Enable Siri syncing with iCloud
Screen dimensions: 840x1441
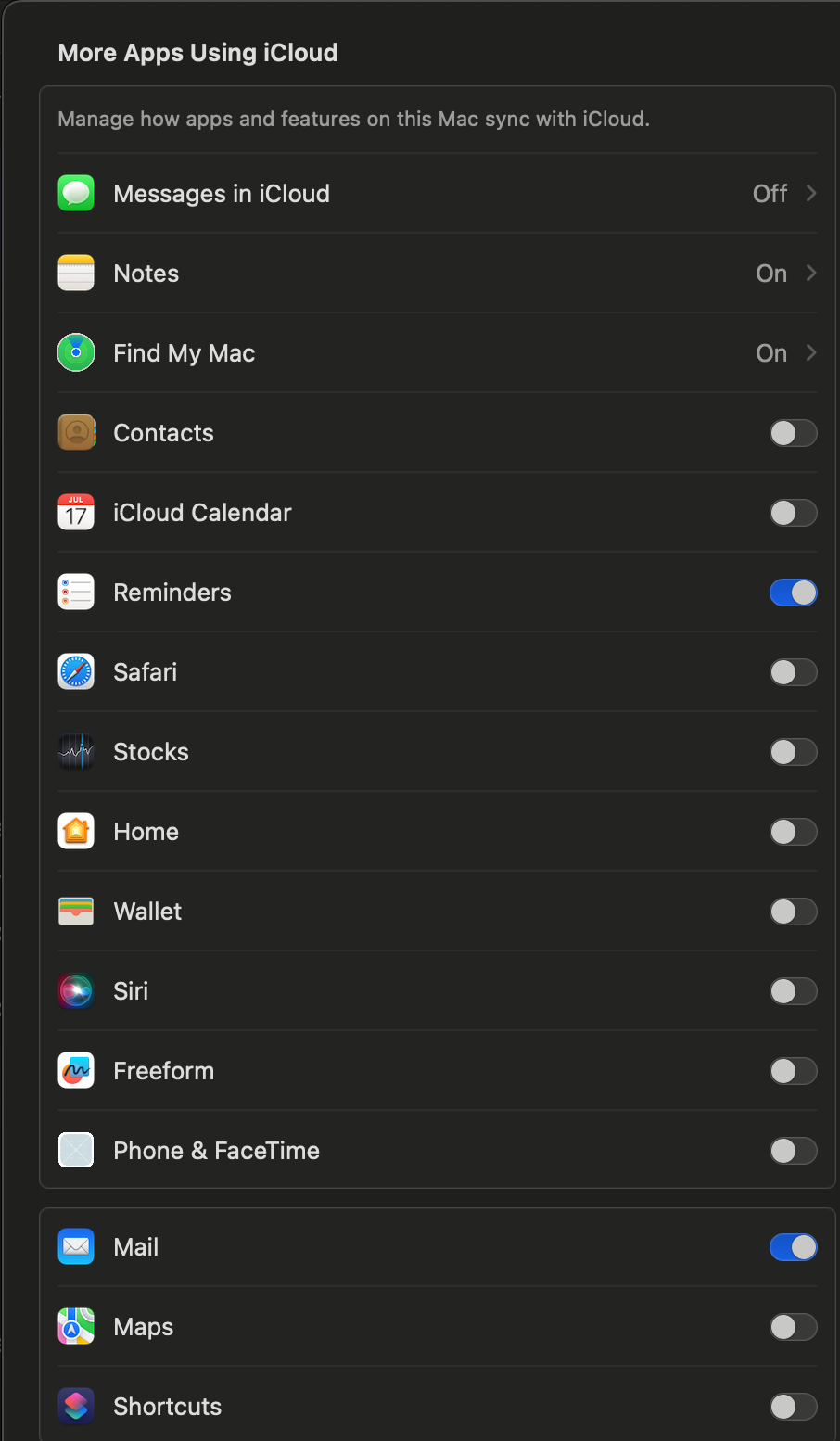point(793,991)
